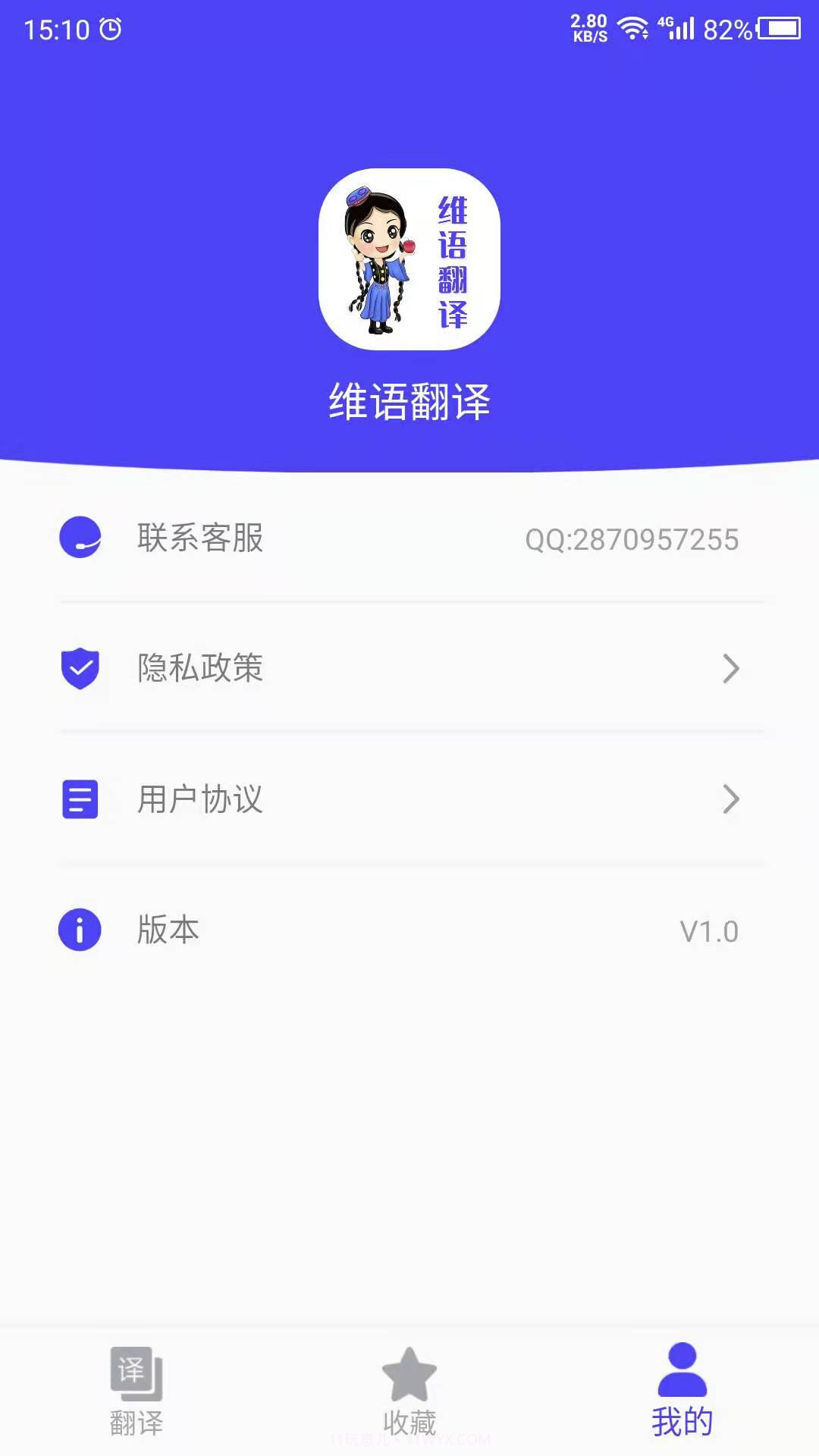The width and height of the screenshot is (819, 1456).
Task: Click the QQ:2870957255 contact number
Action: point(632,538)
